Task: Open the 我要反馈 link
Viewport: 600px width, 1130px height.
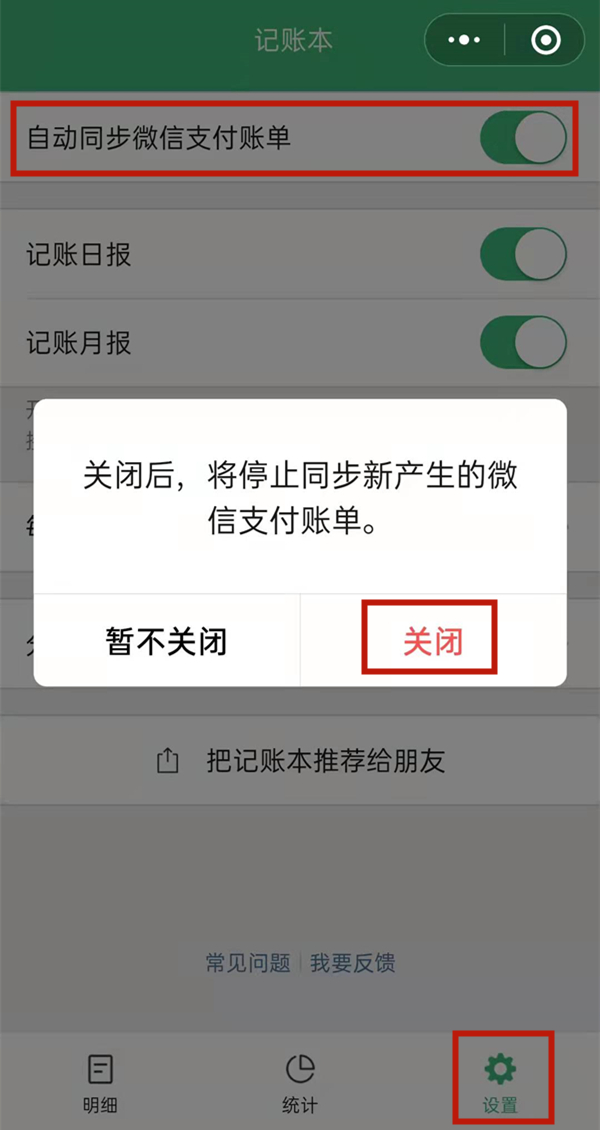Action: point(352,963)
